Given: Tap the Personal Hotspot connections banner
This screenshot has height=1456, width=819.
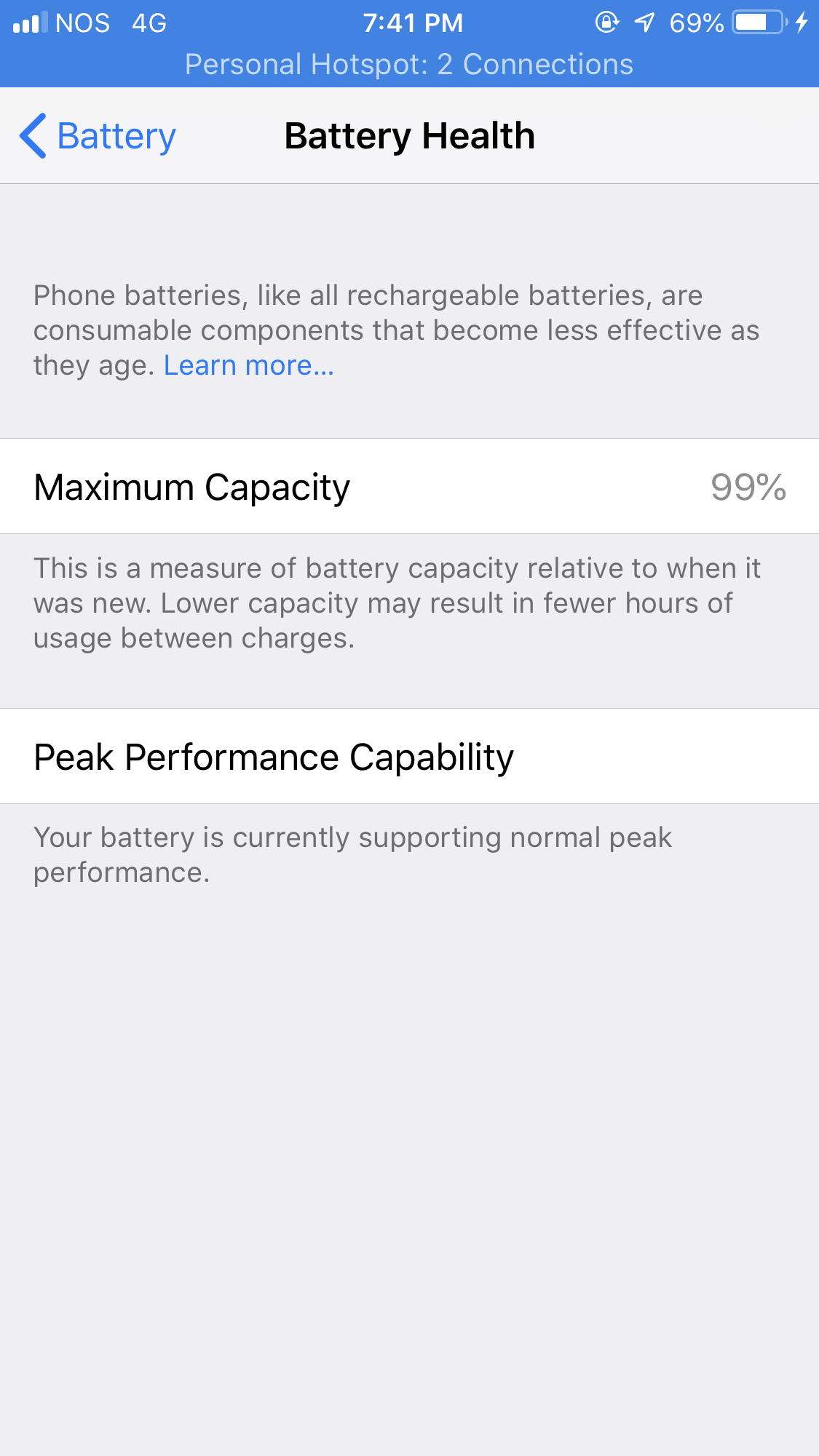Looking at the screenshot, I should (x=409, y=65).
